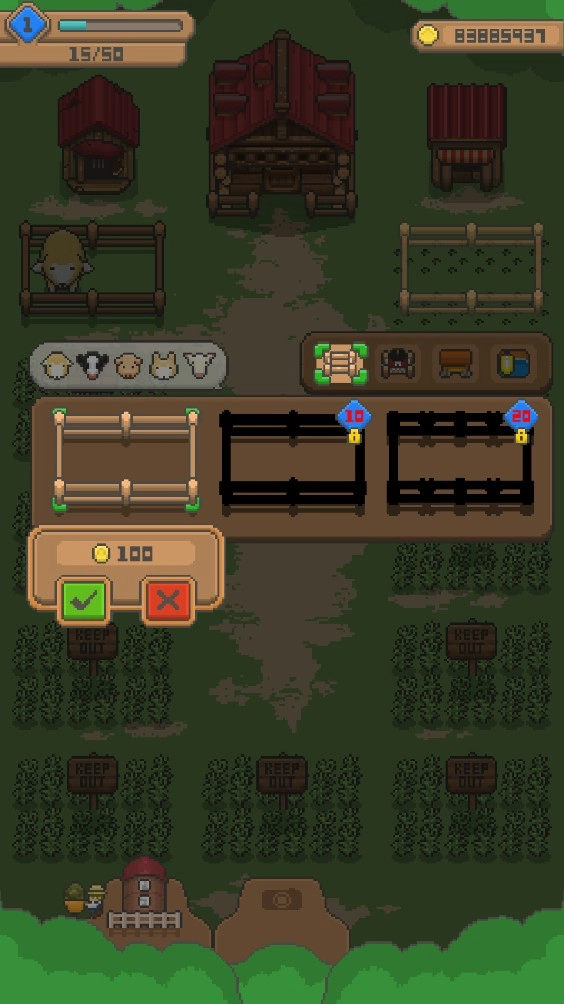The width and height of the screenshot is (564, 1004).
Task: Switch to the barn buildings category tab
Action: [398, 363]
